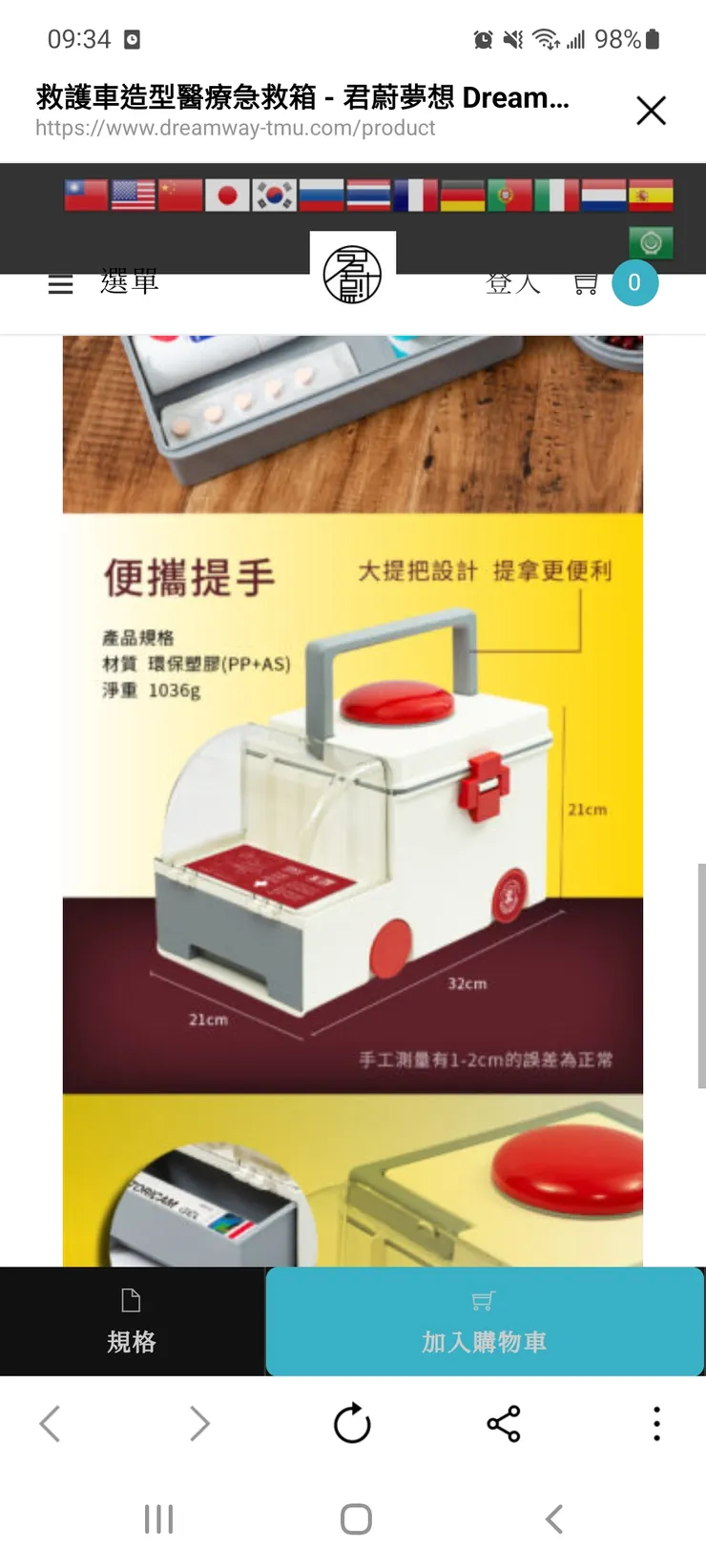Tap 登入 to log in

pyautogui.click(x=513, y=282)
